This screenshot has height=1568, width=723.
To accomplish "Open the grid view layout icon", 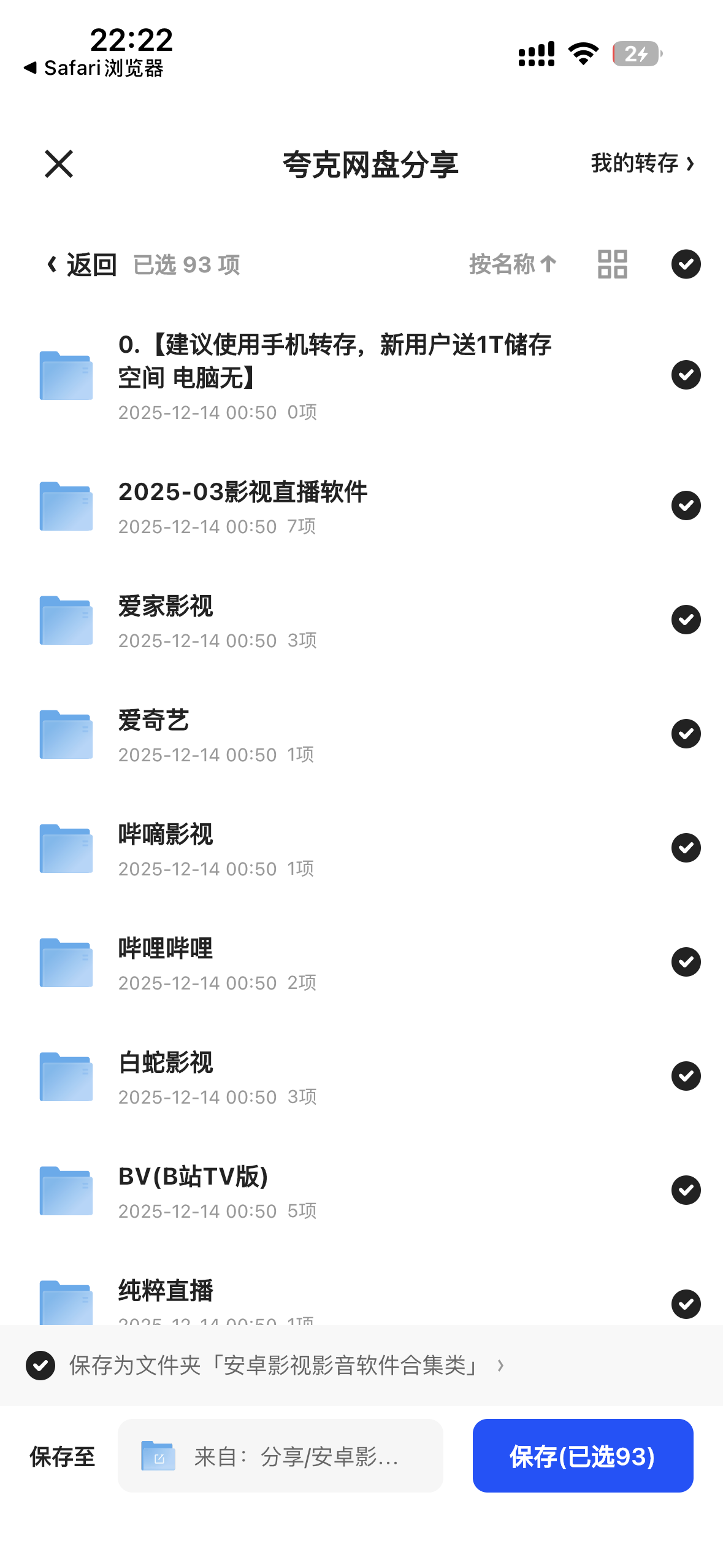I will pos(613,264).
